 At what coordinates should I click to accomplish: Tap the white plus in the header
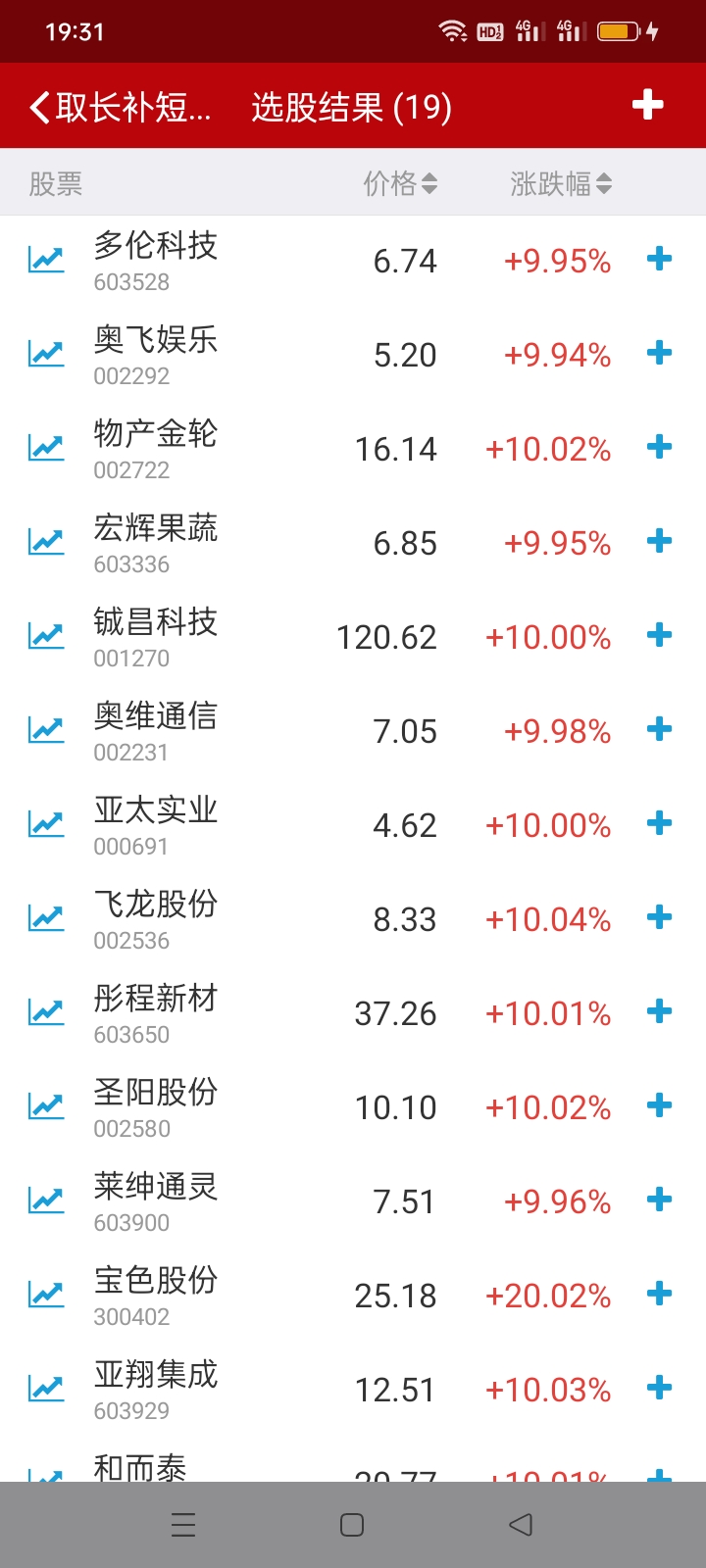[x=647, y=105]
